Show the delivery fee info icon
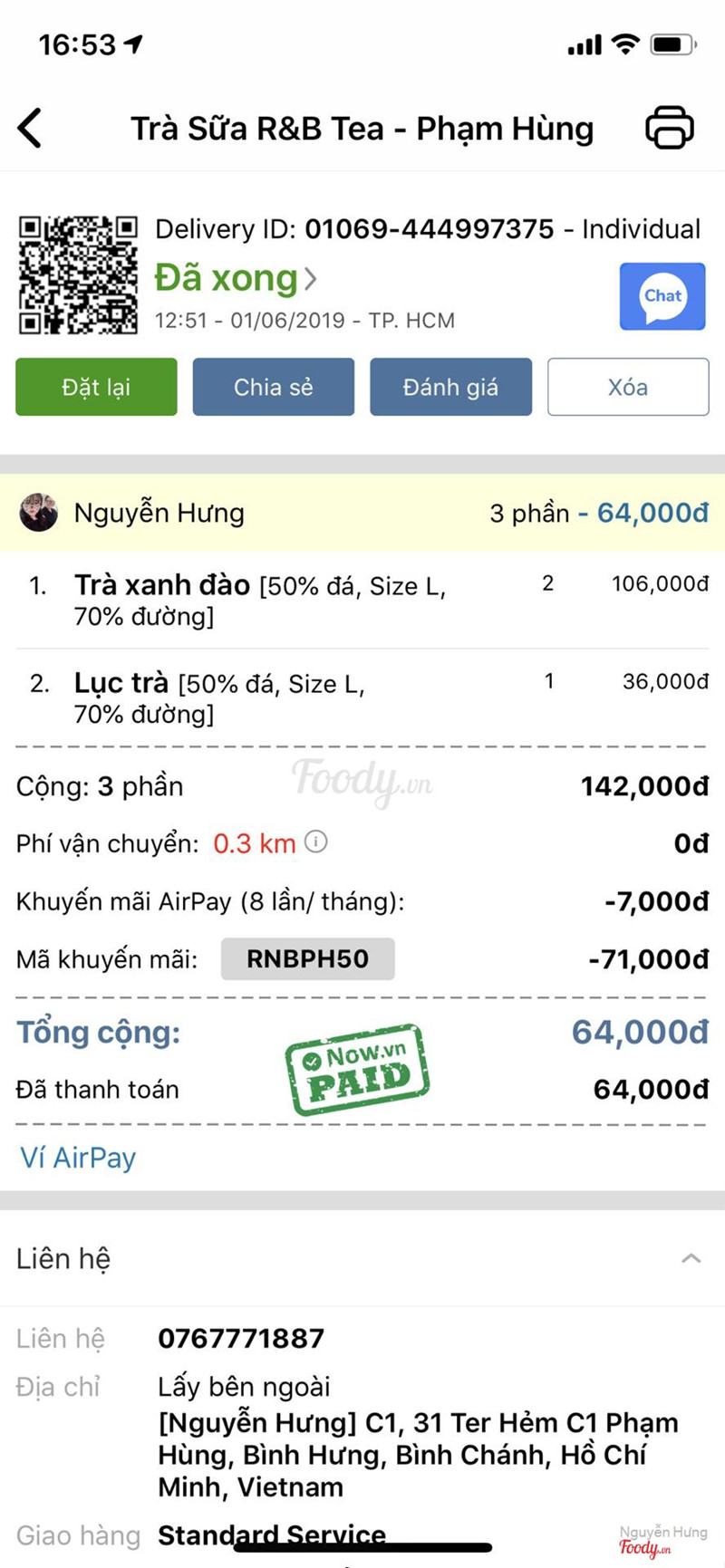The width and height of the screenshot is (725, 1568). [315, 842]
